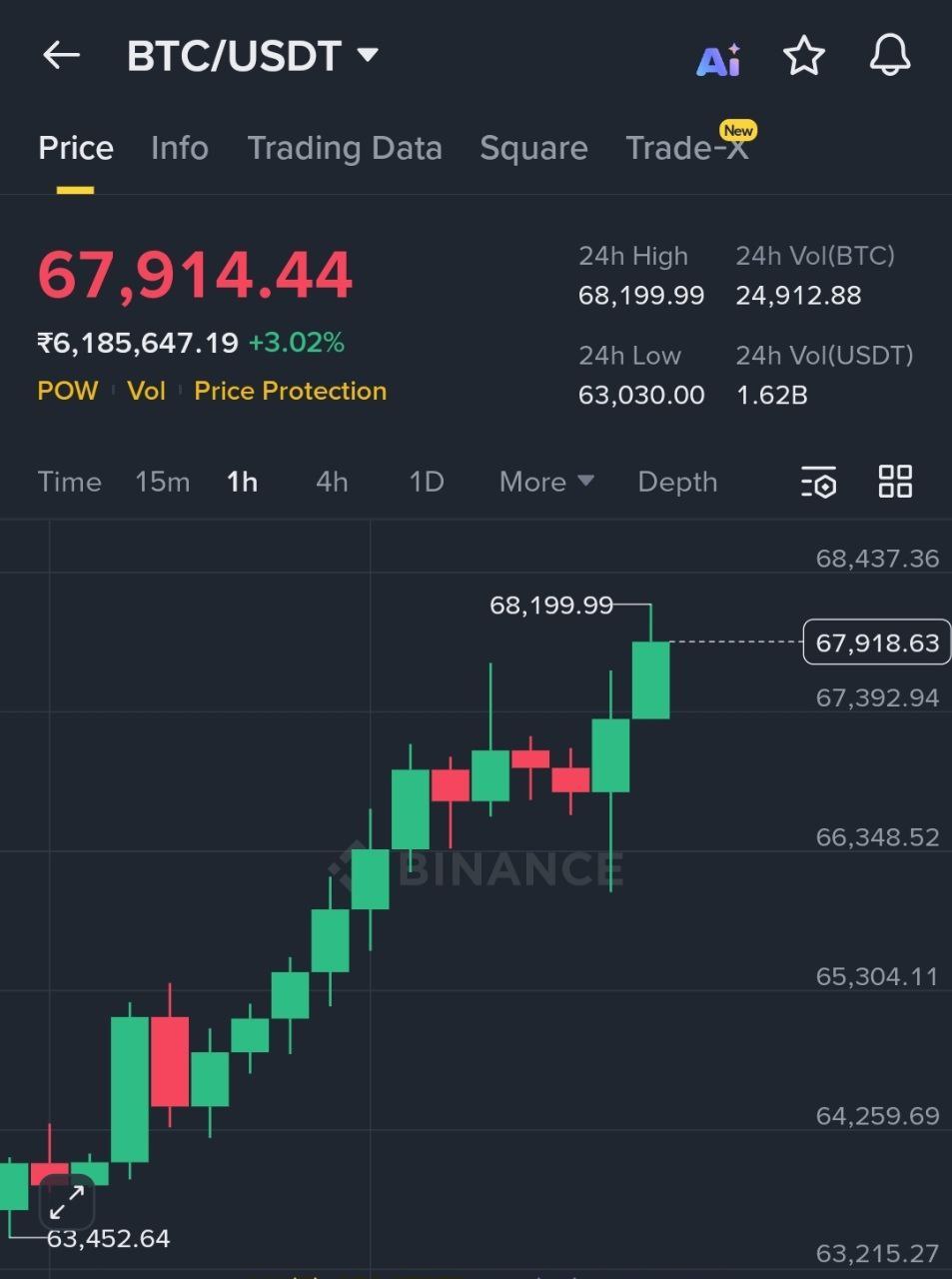
Task: Open the AI assistant icon
Action: click(718, 59)
